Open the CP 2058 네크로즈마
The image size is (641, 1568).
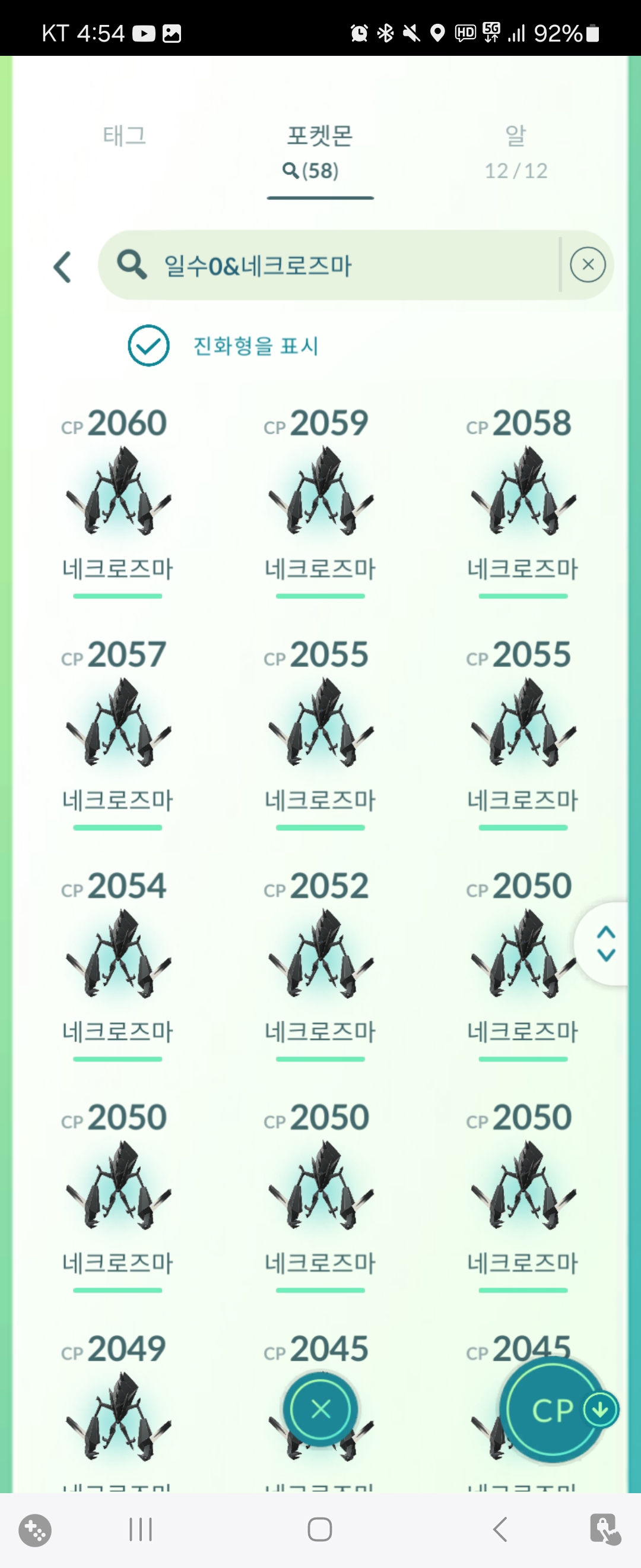pos(523,492)
